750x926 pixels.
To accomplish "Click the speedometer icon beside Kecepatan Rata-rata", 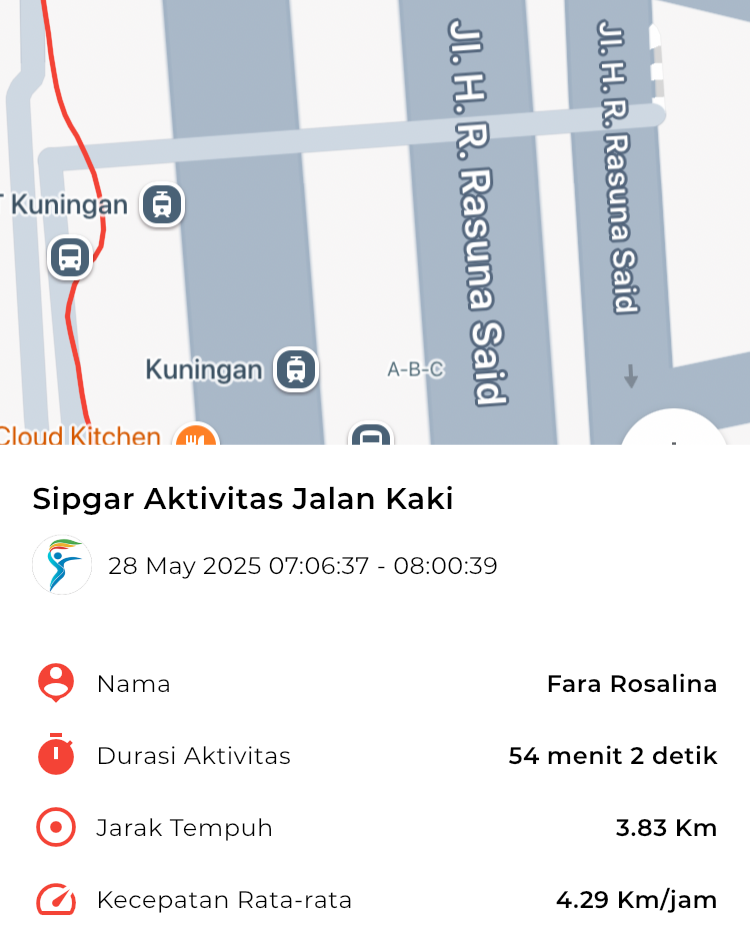I will [55, 899].
